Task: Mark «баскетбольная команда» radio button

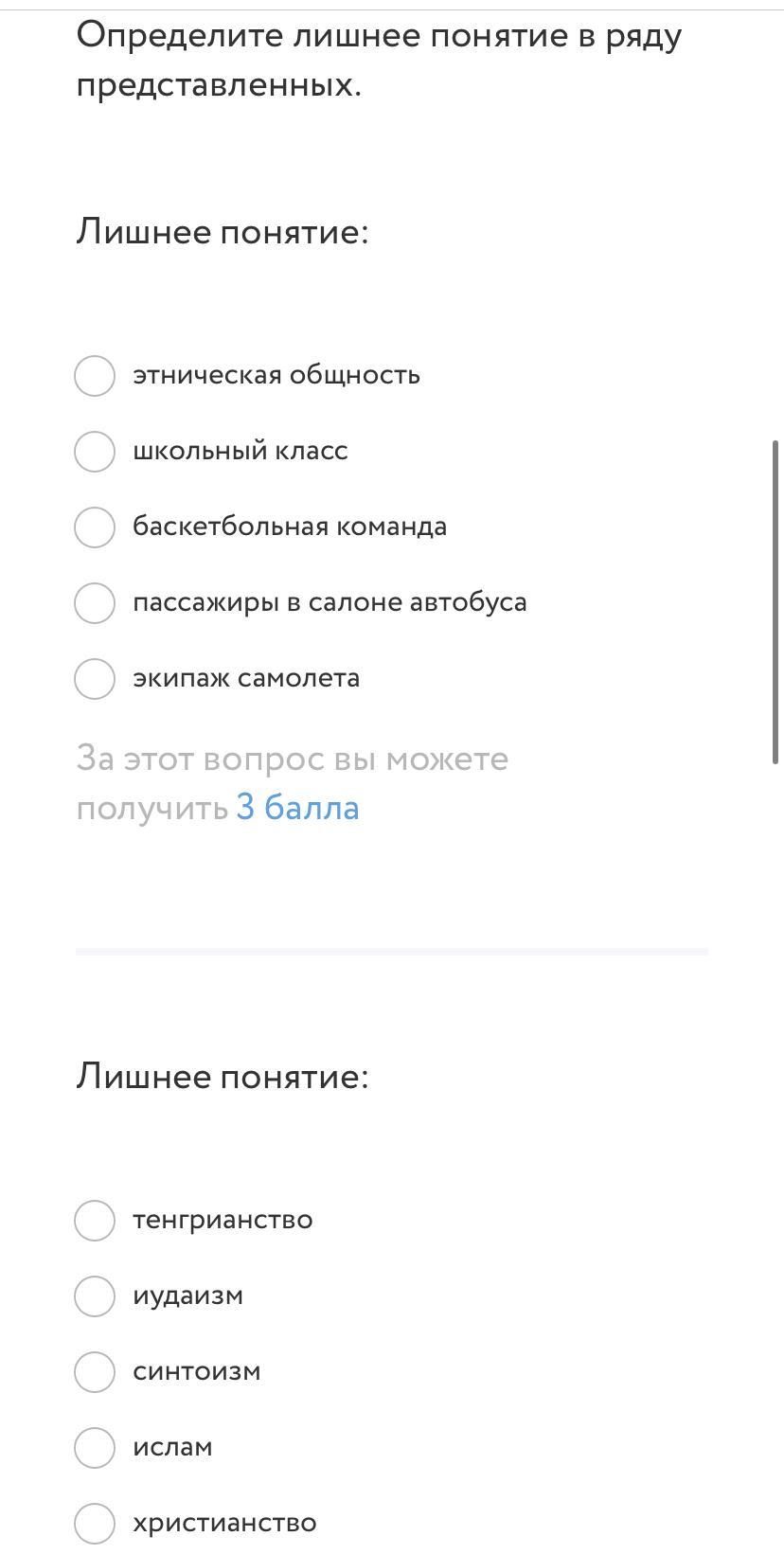Action: (x=95, y=527)
